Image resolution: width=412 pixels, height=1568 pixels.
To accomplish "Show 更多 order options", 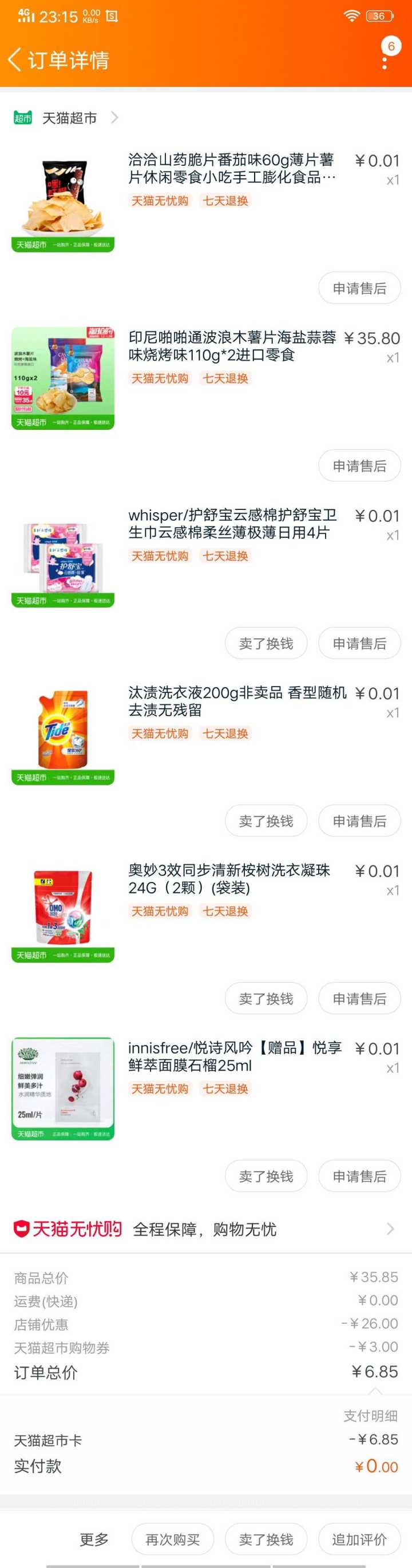I will 94,1539.
